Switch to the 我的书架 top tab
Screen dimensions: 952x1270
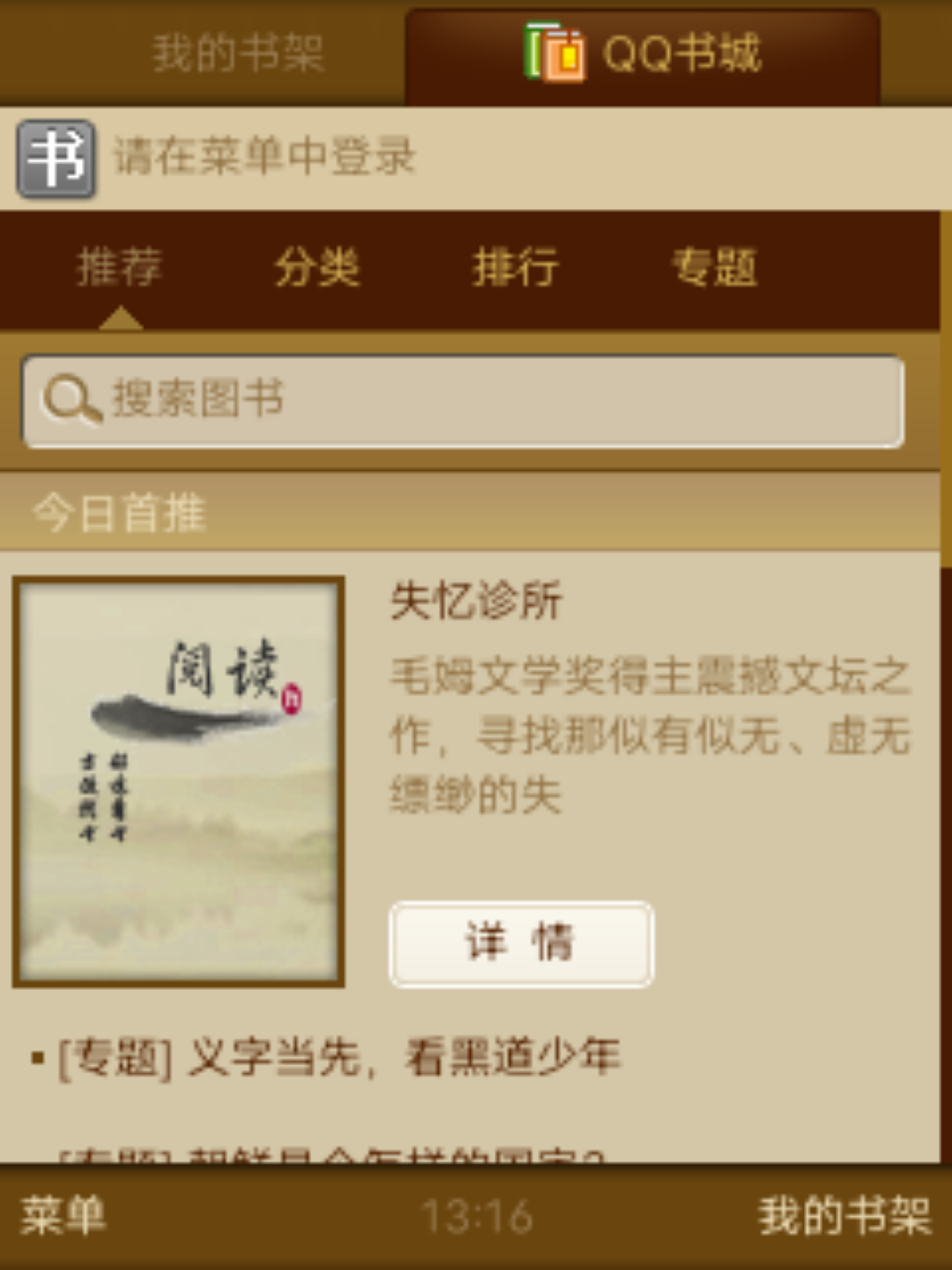238,55
